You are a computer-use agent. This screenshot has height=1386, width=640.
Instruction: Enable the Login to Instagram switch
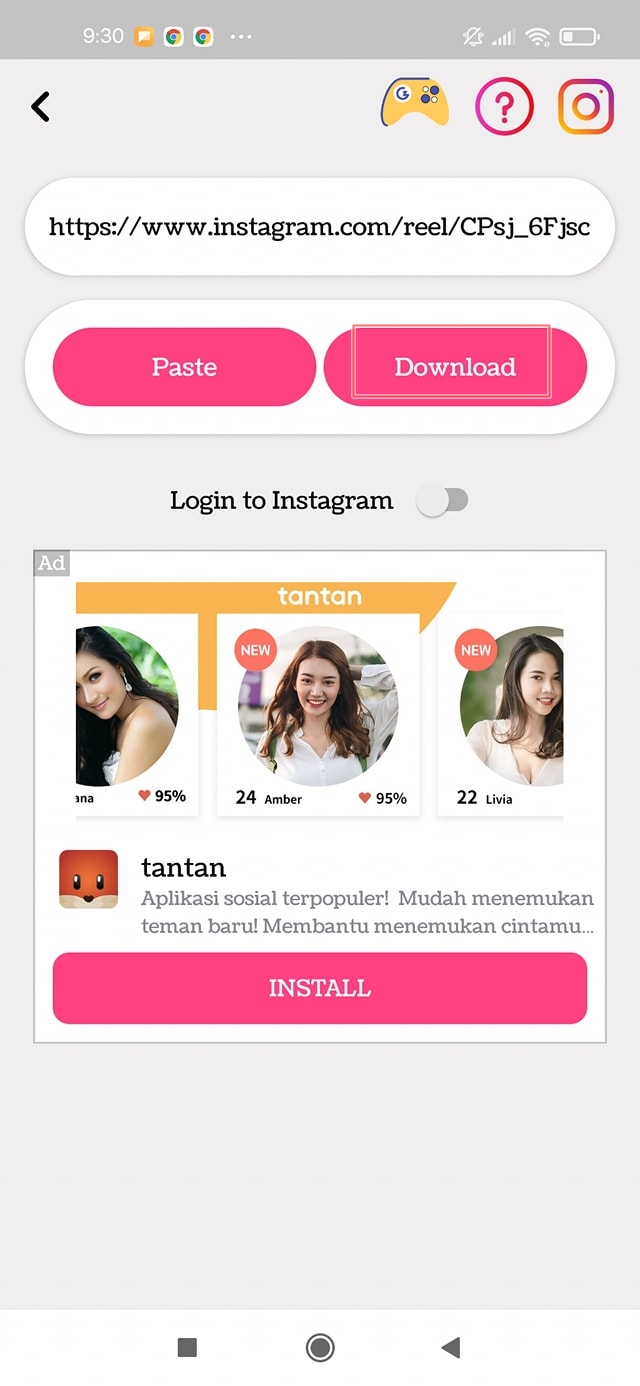coord(443,501)
